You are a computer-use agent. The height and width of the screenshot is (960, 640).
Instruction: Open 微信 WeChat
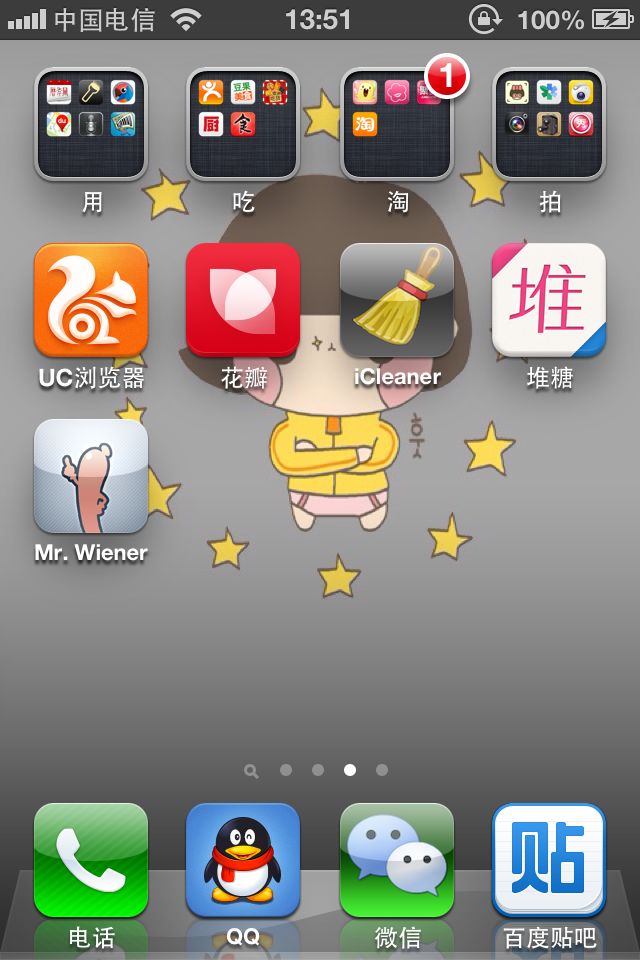click(x=397, y=860)
